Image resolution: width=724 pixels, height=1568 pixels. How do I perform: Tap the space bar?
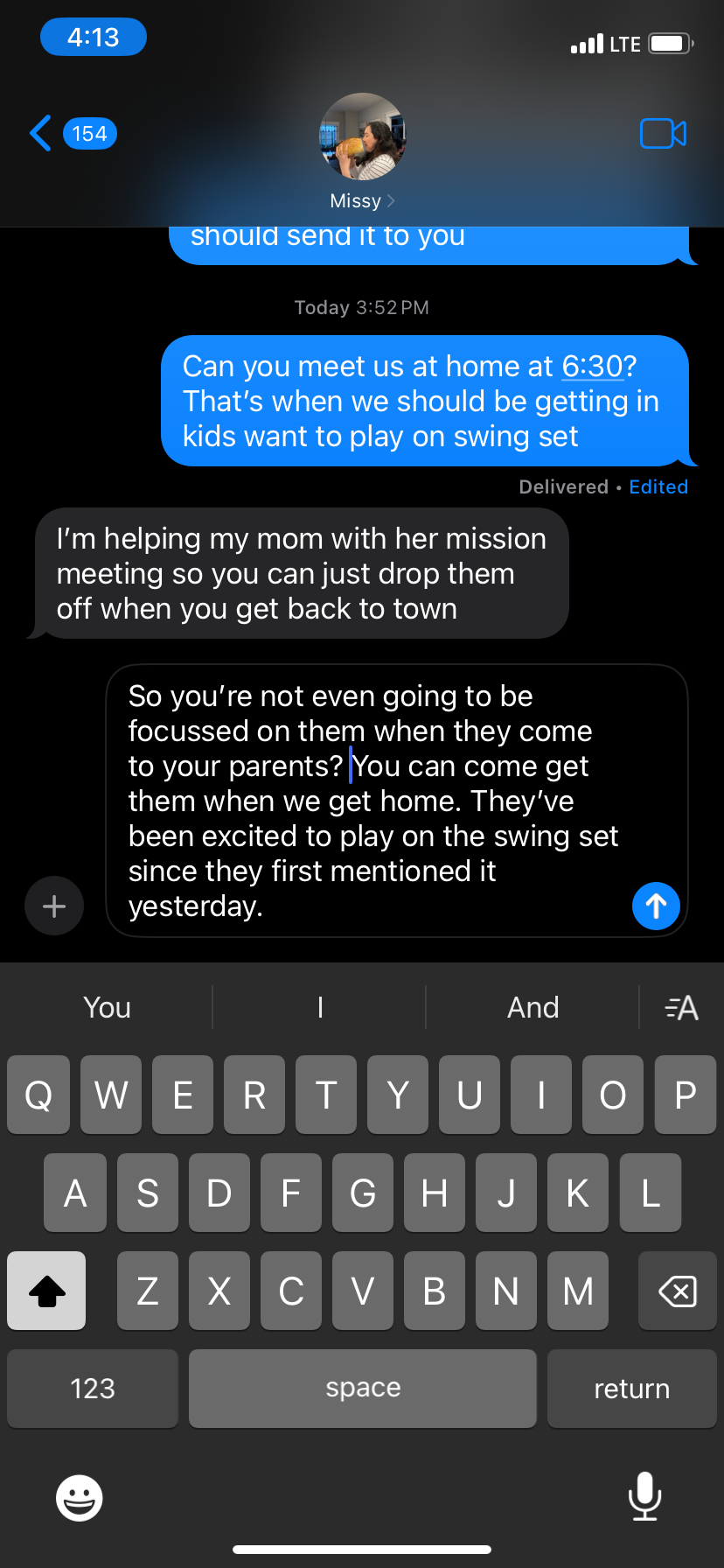click(362, 1389)
